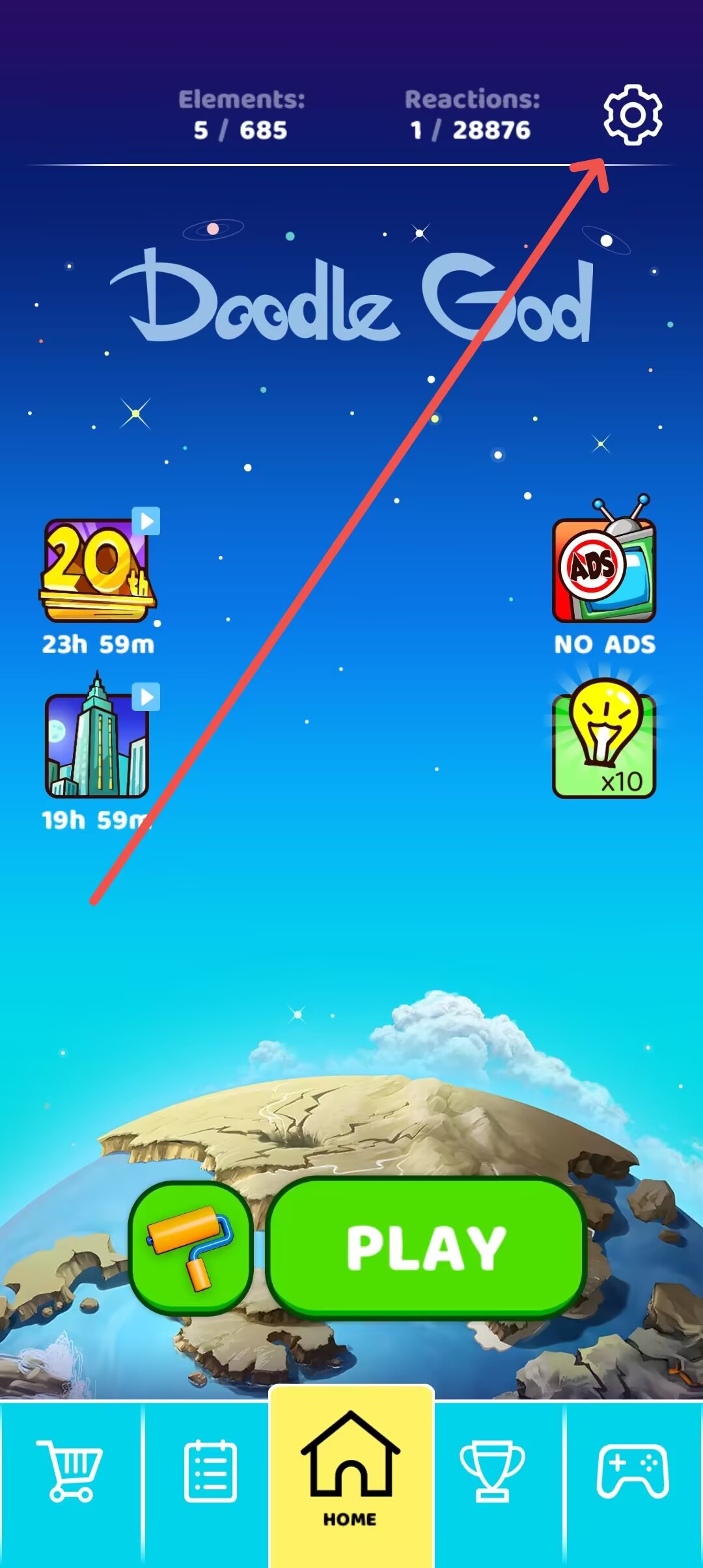The height and width of the screenshot is (1568, 703).
Task: Start the game with PLAY
Action: 426,1247
